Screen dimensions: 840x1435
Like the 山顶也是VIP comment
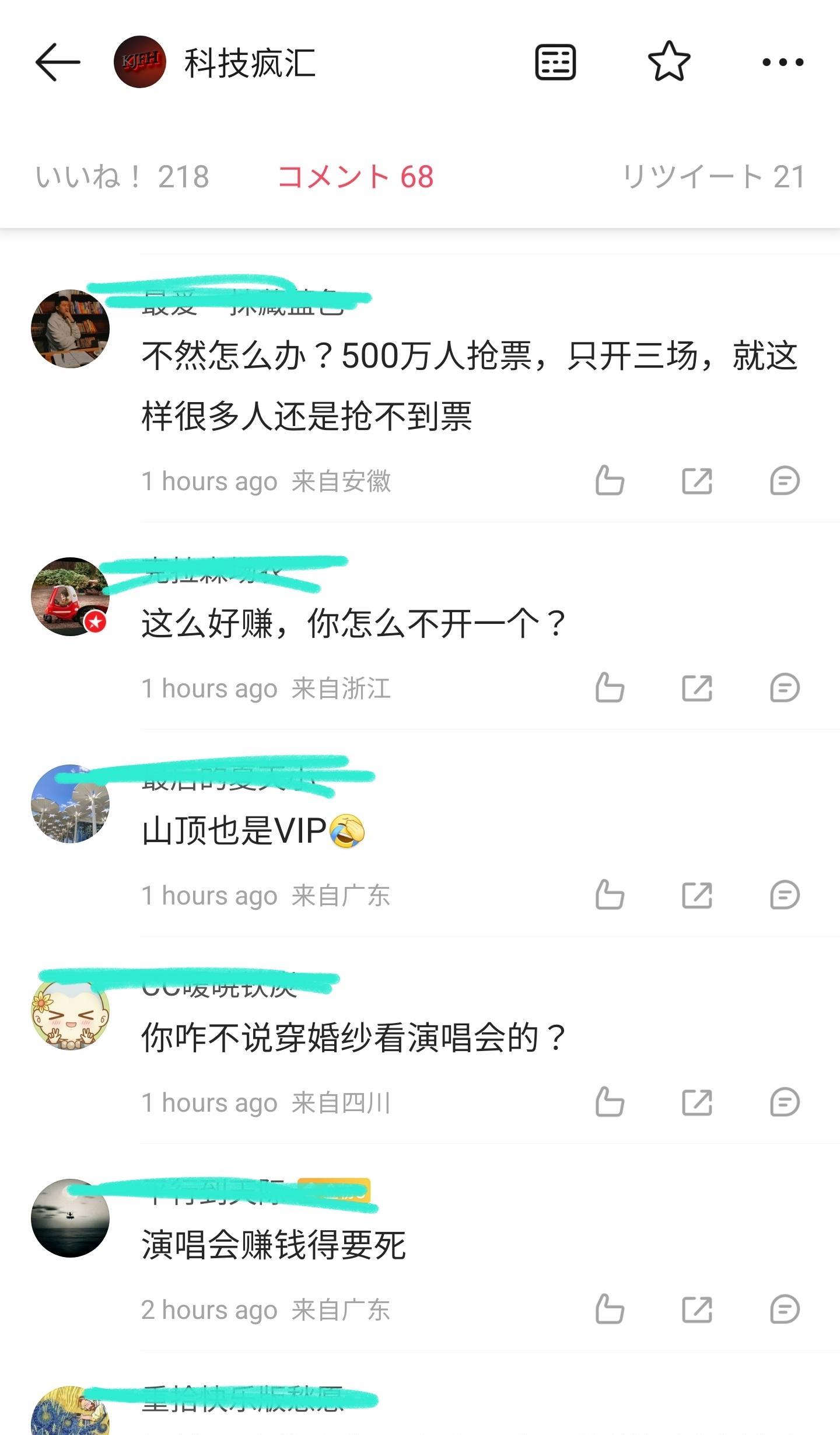[610, 895]
